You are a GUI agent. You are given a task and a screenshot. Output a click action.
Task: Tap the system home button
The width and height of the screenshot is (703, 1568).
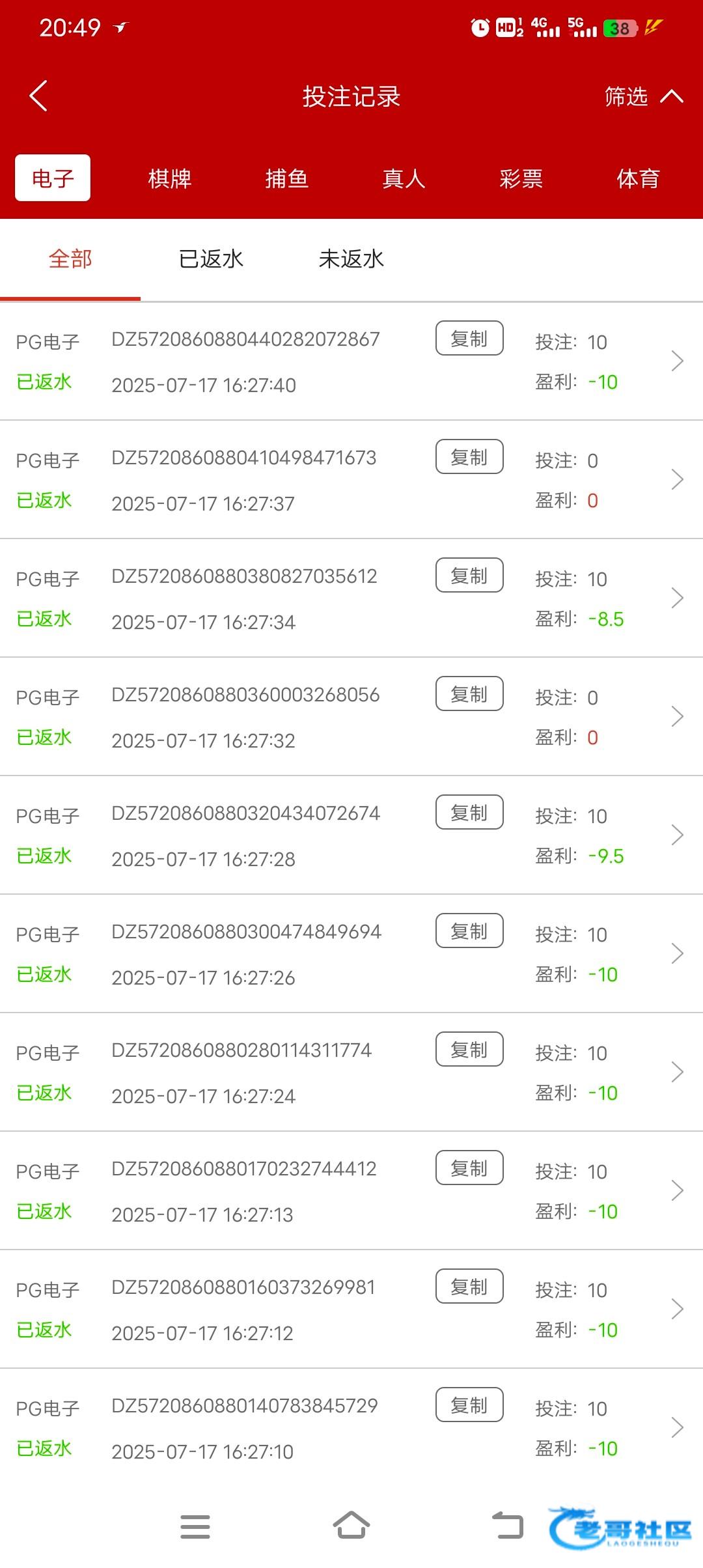351,1526
